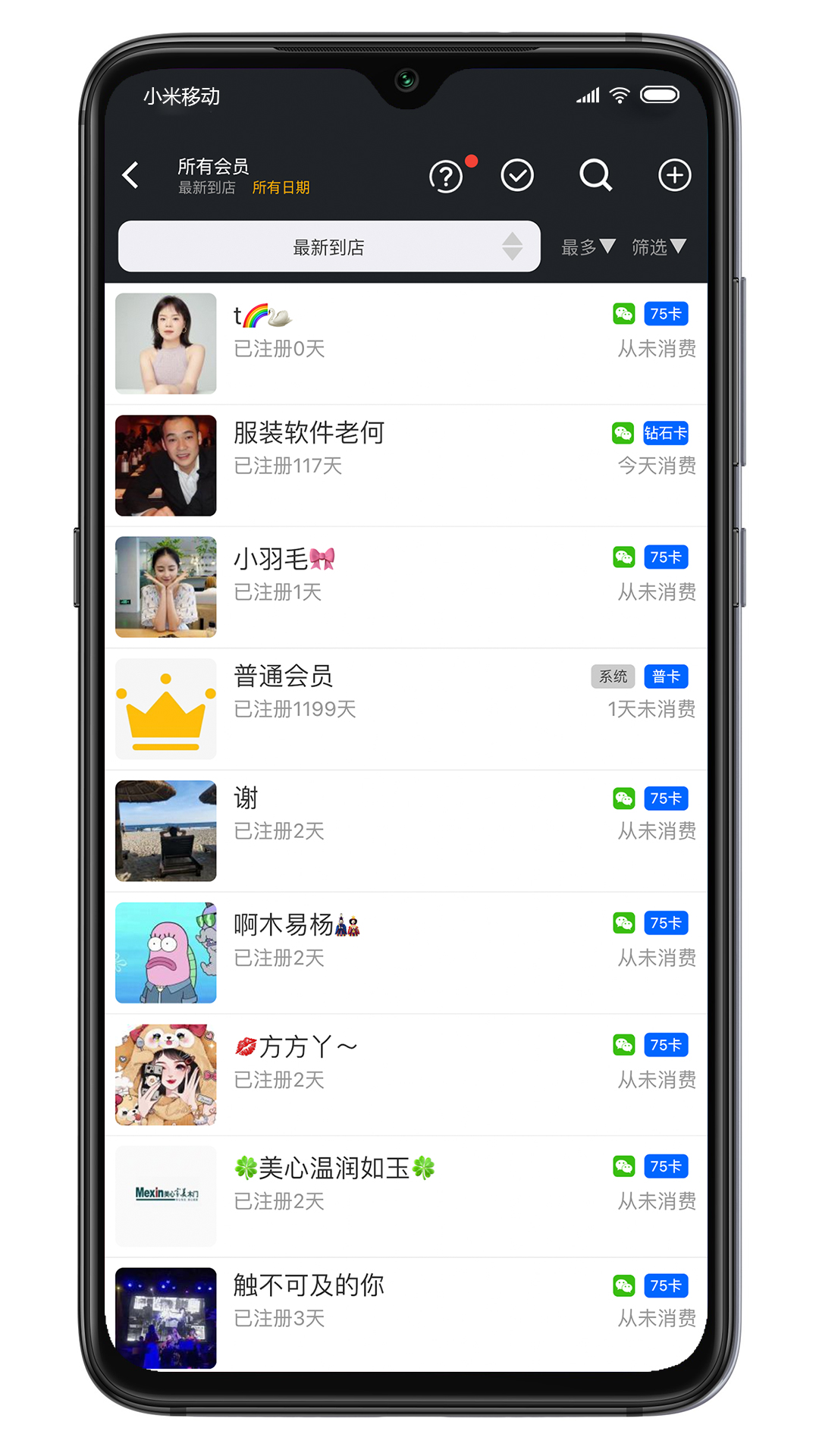Toggle the sort direction arrows beside 最新到店
The image size is (819, 1456).
pos(513,246)
